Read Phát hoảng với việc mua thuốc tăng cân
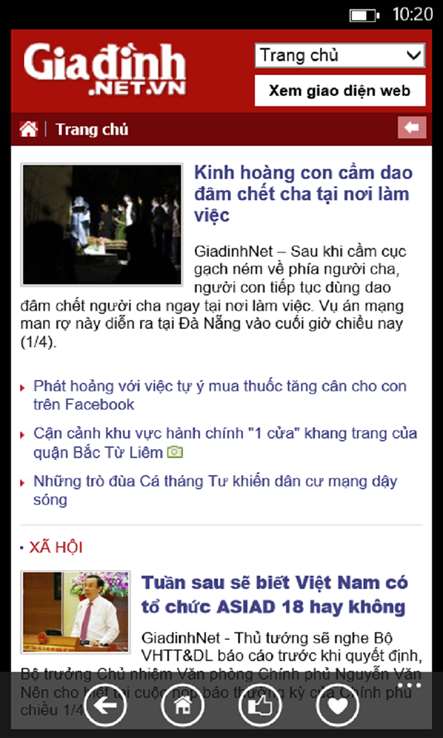Screen dimensions: 443x738 click(219, 395)
